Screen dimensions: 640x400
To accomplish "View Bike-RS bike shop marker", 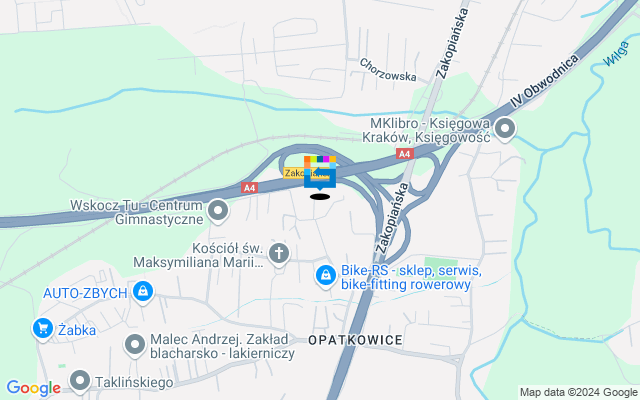I will coord(325,275).
